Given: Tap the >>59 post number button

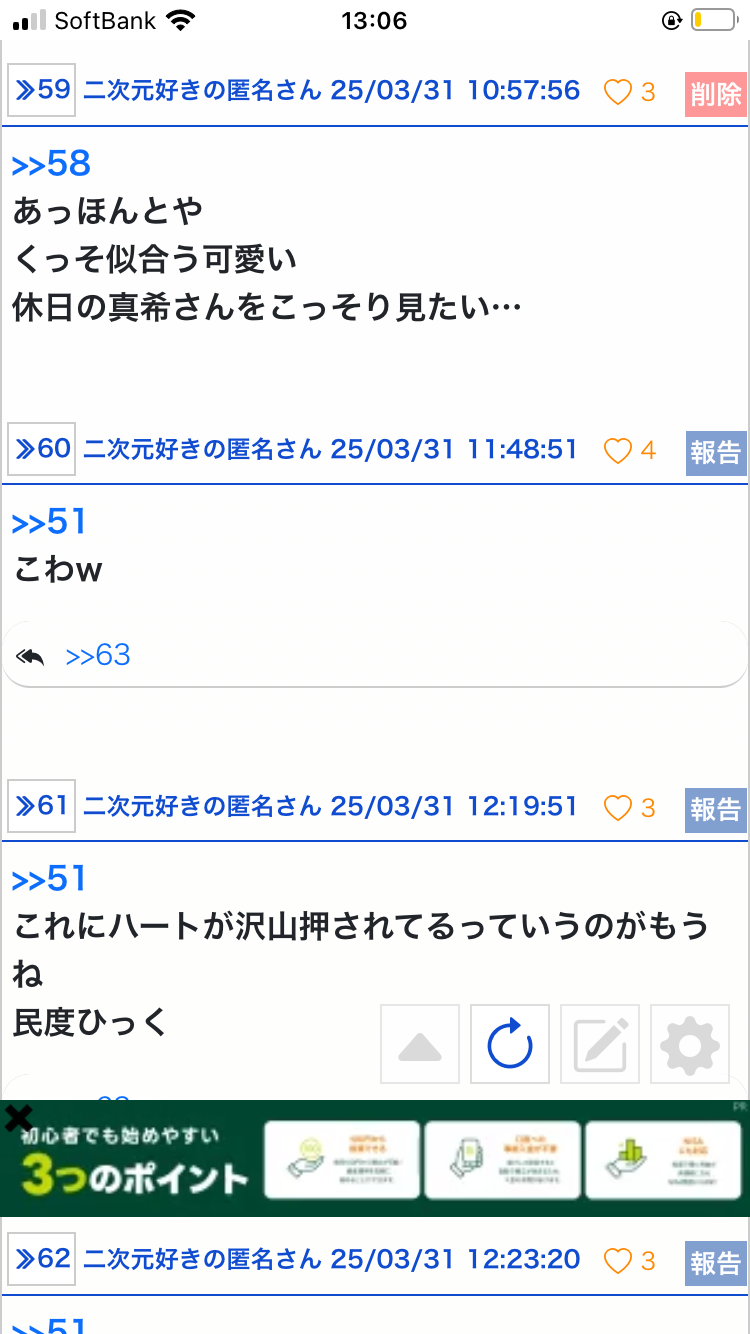Looking at the screenshot, I should (42, 90).
